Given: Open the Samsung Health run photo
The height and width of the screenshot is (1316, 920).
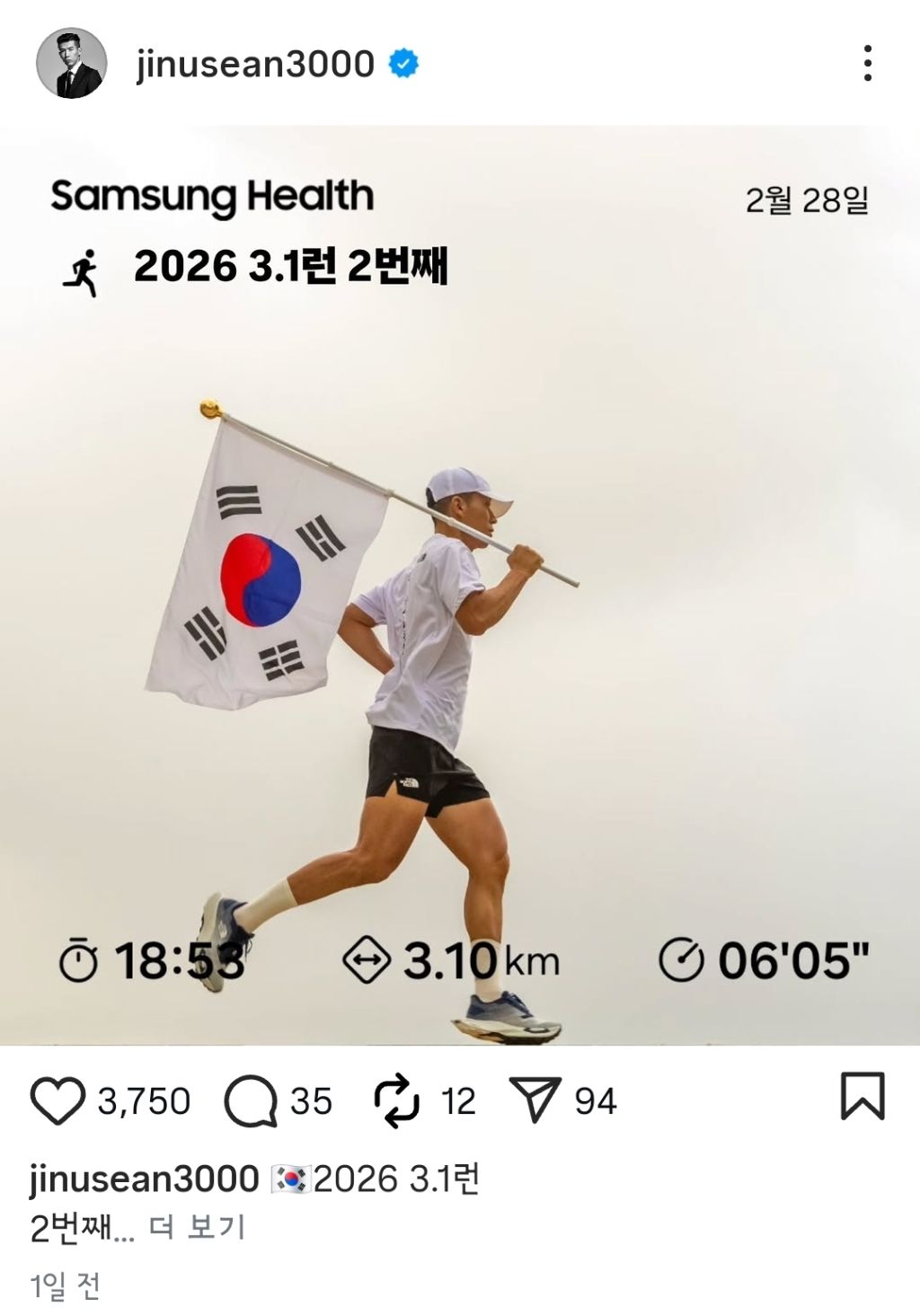Looking at the screenshot, I should point(460,584).
